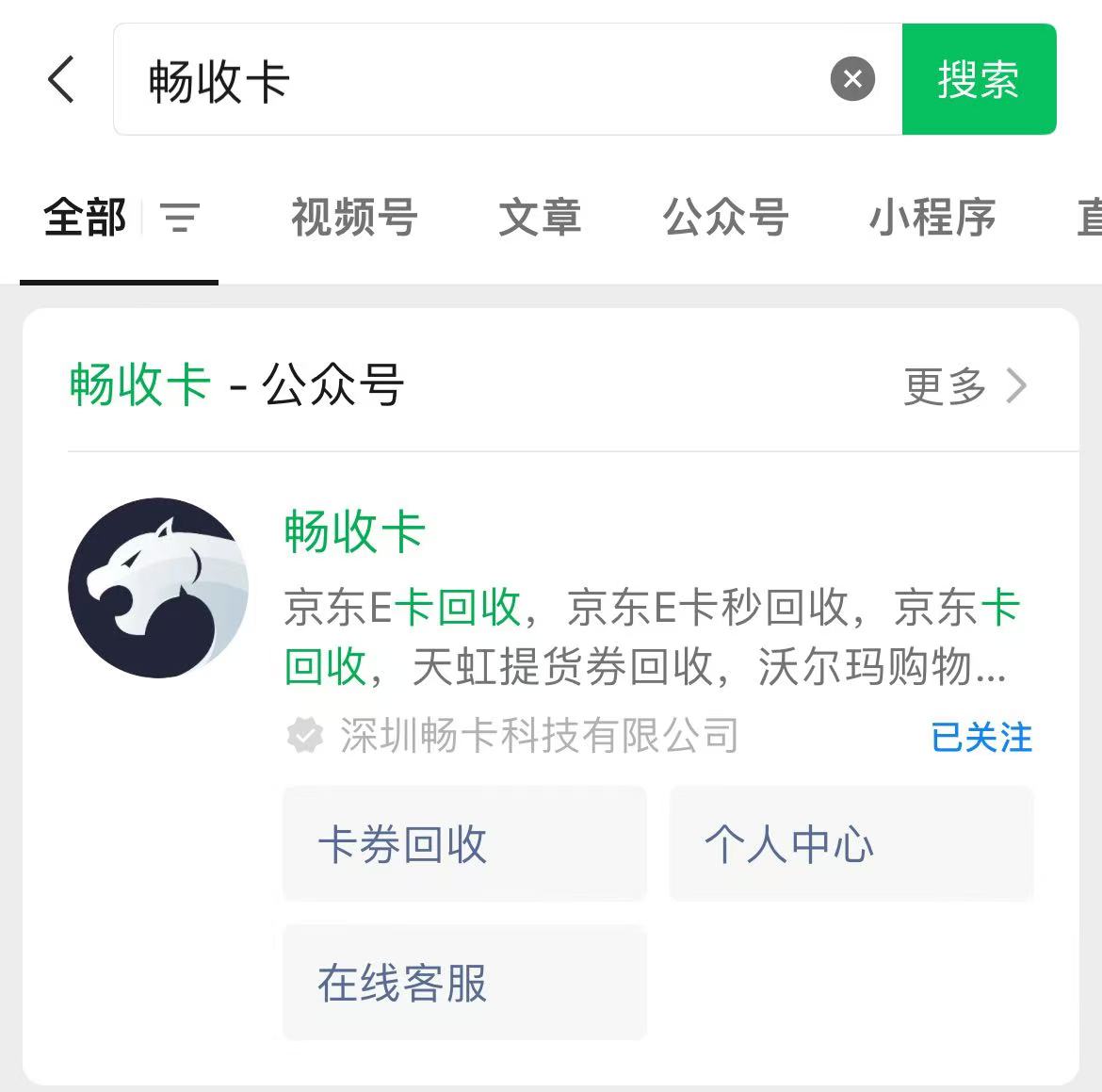Image resolution: width=1102 pixels, height=1092 pixels.
Task: Switch to the 视频号 tab
Action: point(354,218)
